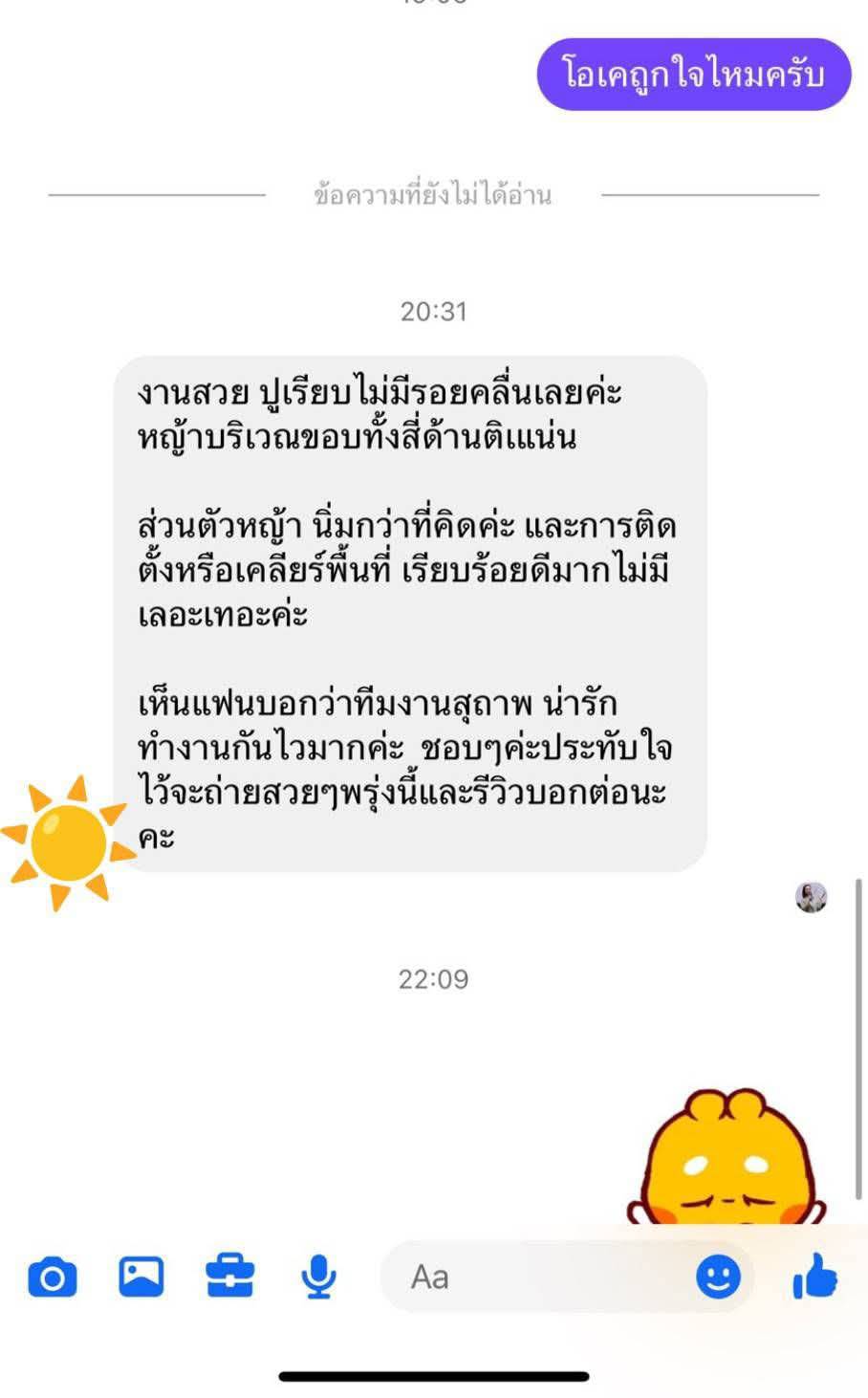
Task: Record a voice message with microphone
Action: pos(318,1277)
